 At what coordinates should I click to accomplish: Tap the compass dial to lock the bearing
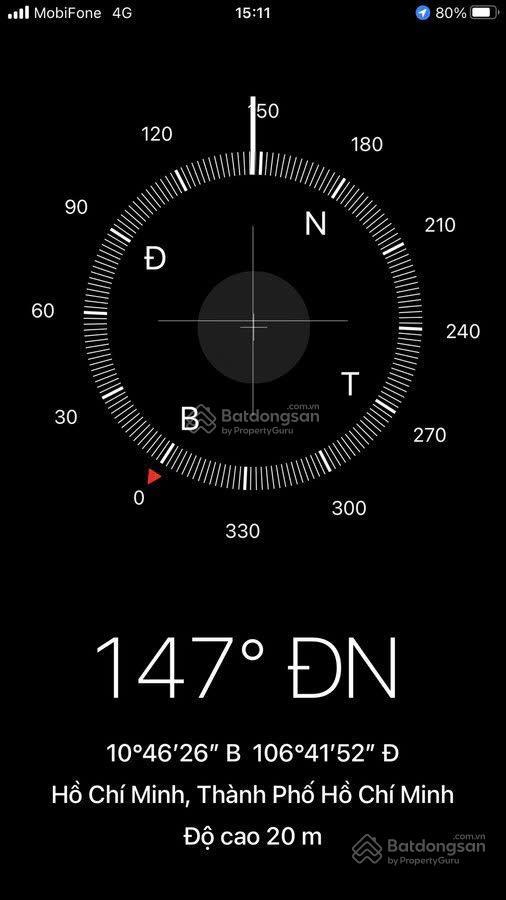tap(253, 321)
